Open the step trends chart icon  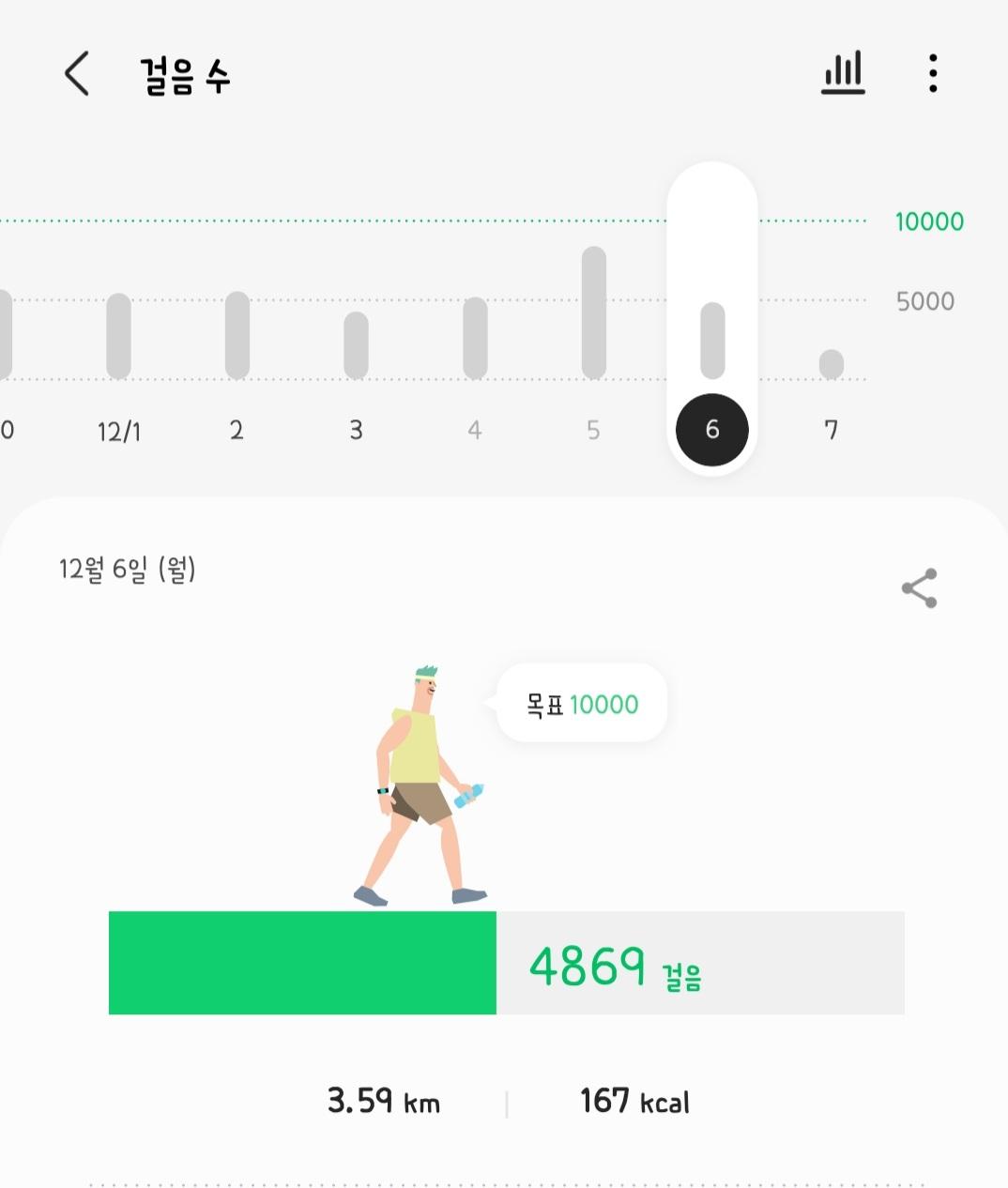[x=842, y=73]
